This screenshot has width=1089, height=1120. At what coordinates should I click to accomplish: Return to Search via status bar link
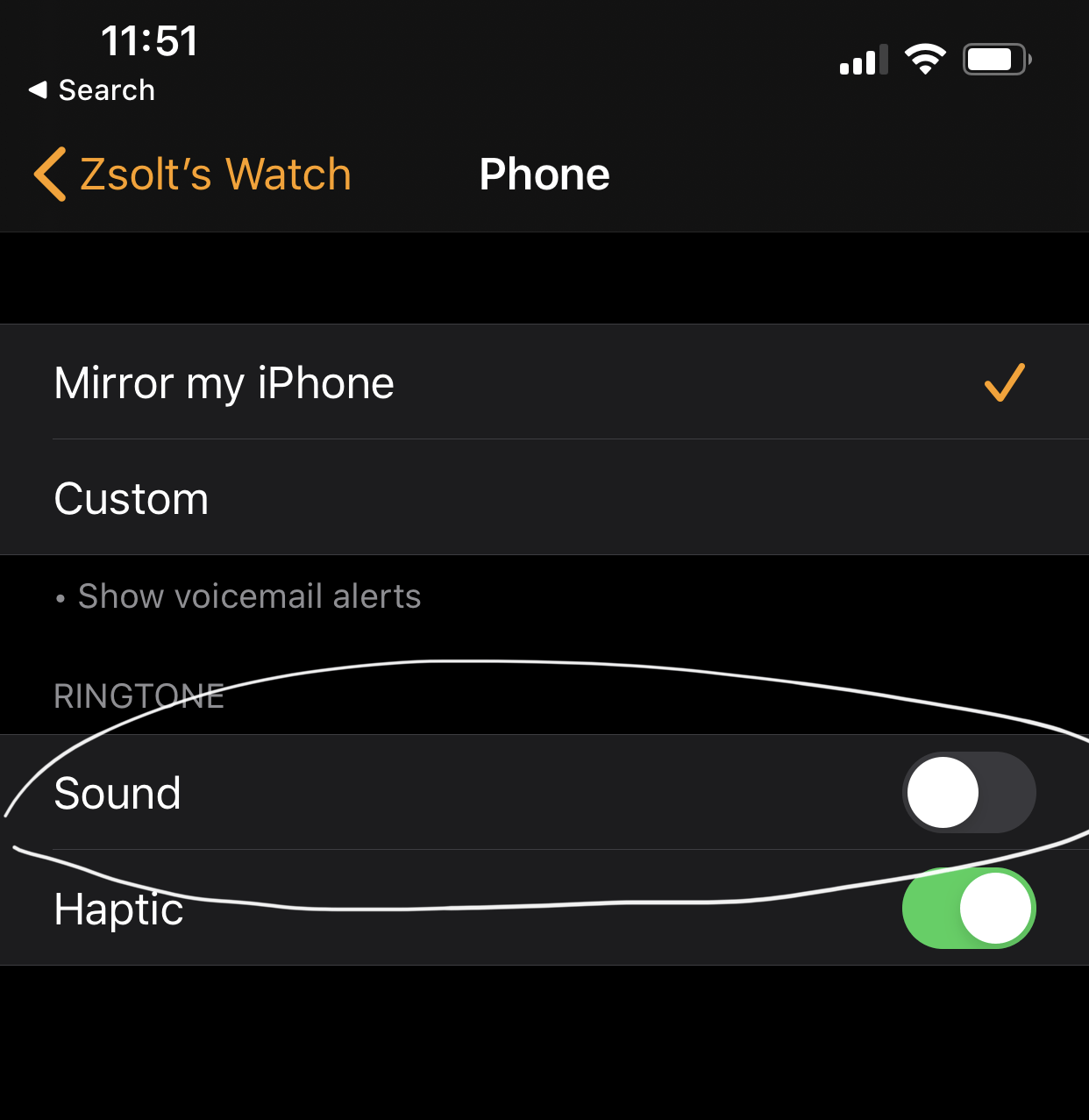(x=92, y=89)
